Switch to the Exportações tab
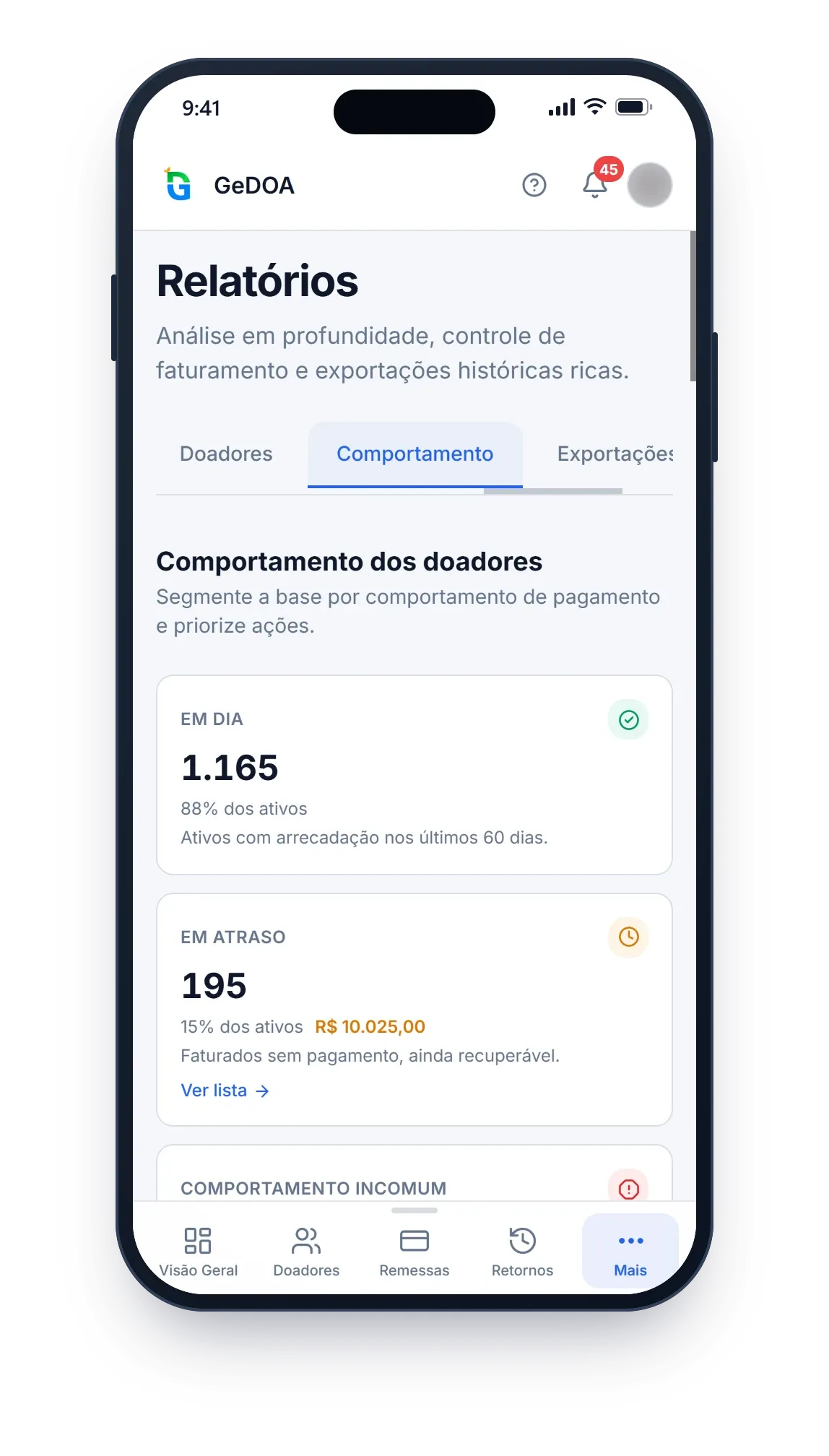This screenshot has height=1456, width=829. pyautogui.click(x=615, y=454)
